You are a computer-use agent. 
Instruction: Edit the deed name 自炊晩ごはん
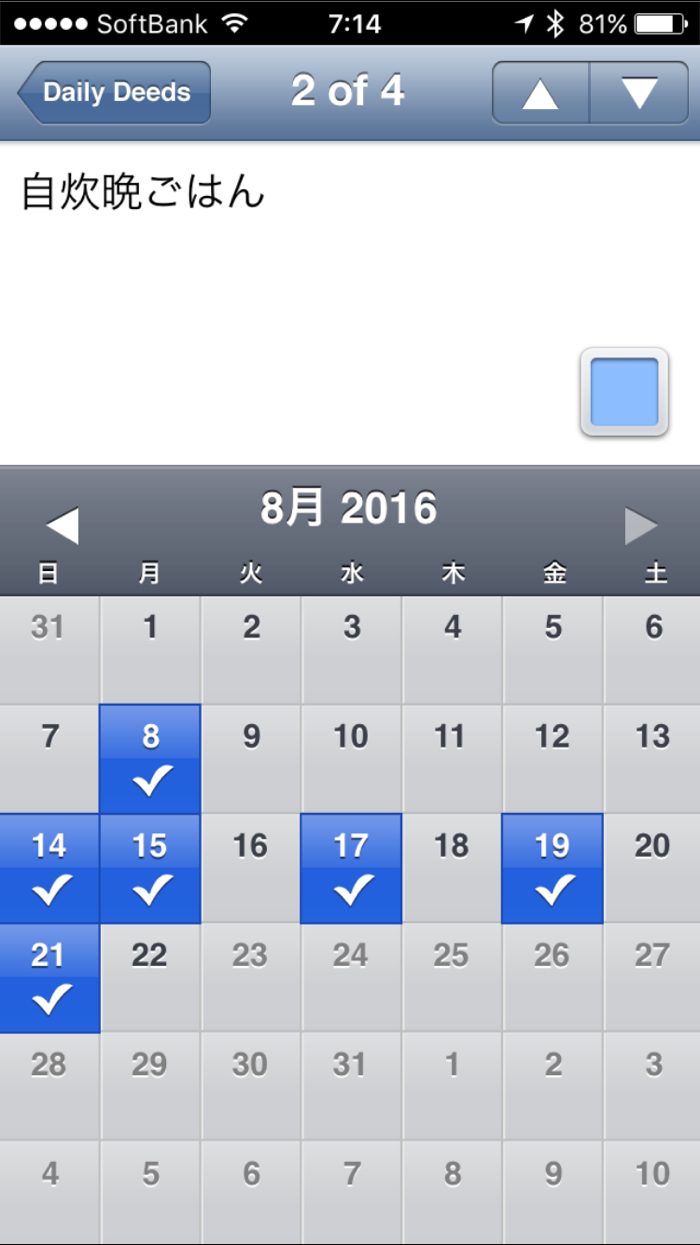143,192
